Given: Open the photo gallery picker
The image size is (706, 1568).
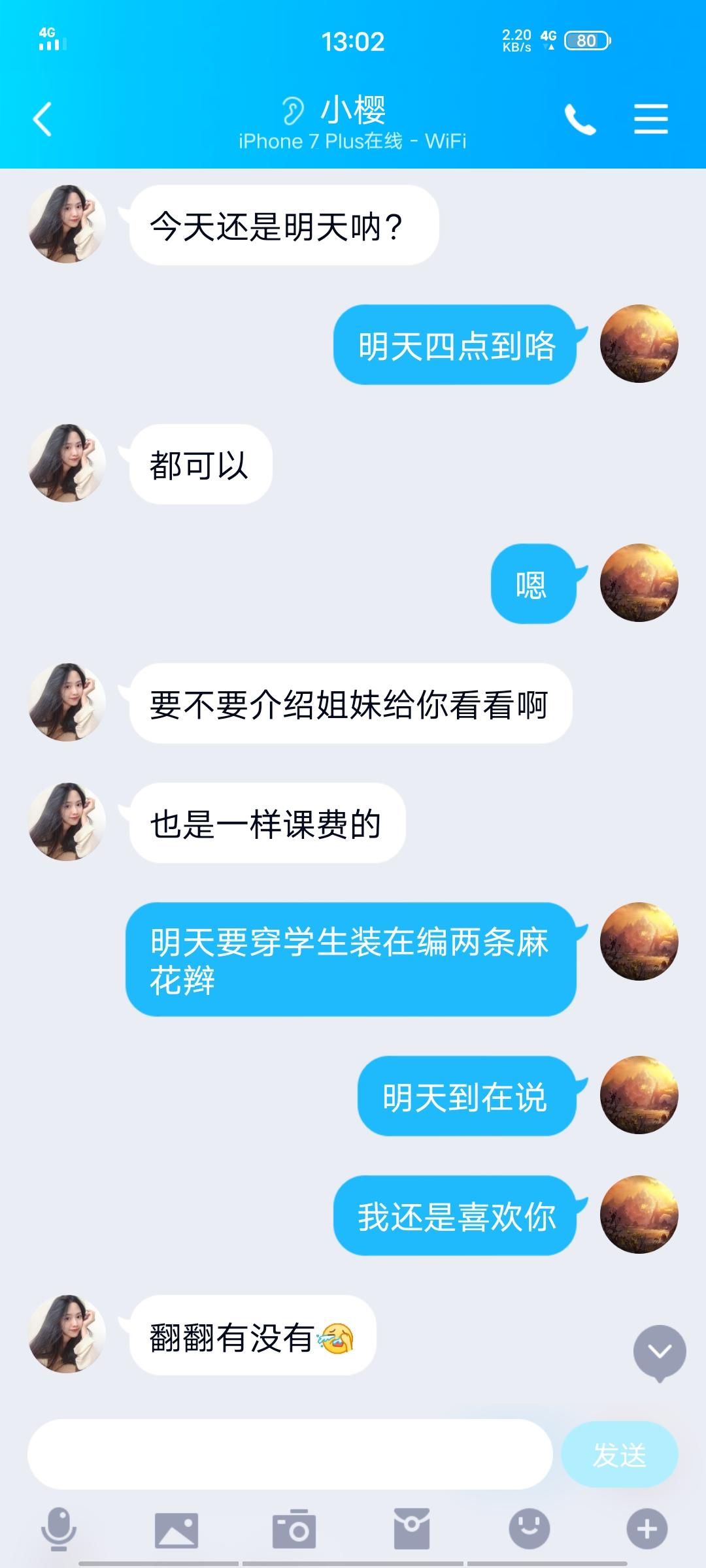Looking at the screenshot, I should pos(176,1529).
